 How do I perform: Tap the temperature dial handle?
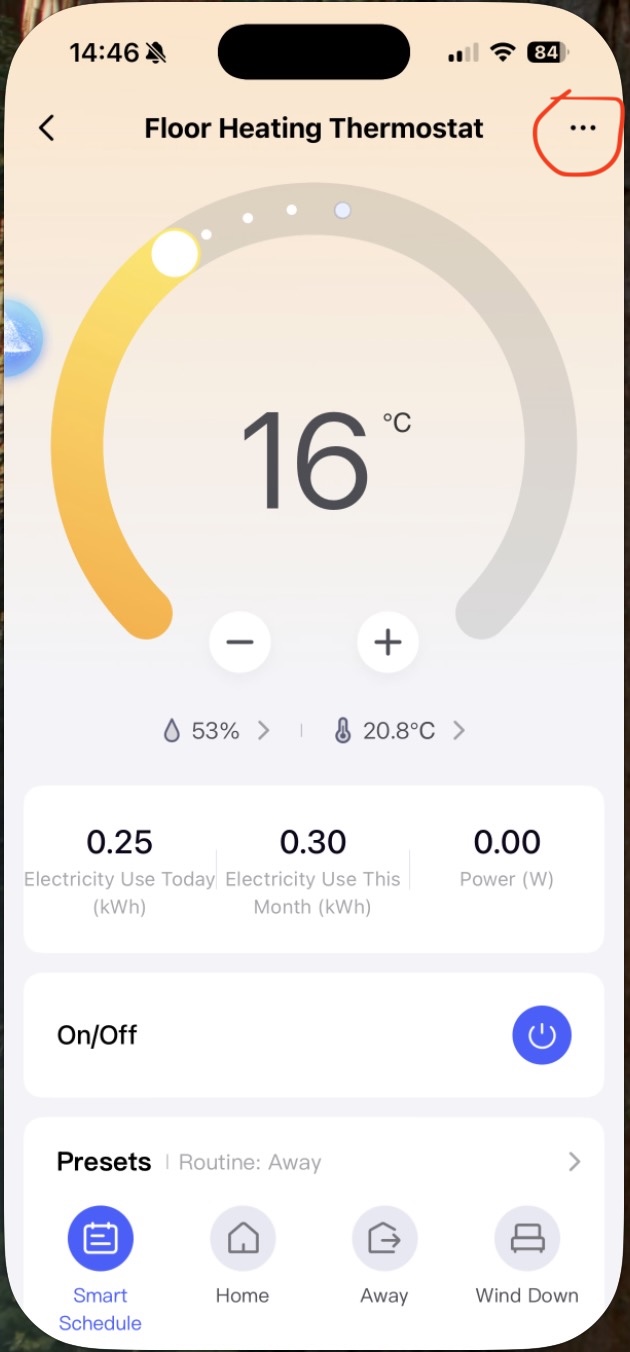point(175,253)
